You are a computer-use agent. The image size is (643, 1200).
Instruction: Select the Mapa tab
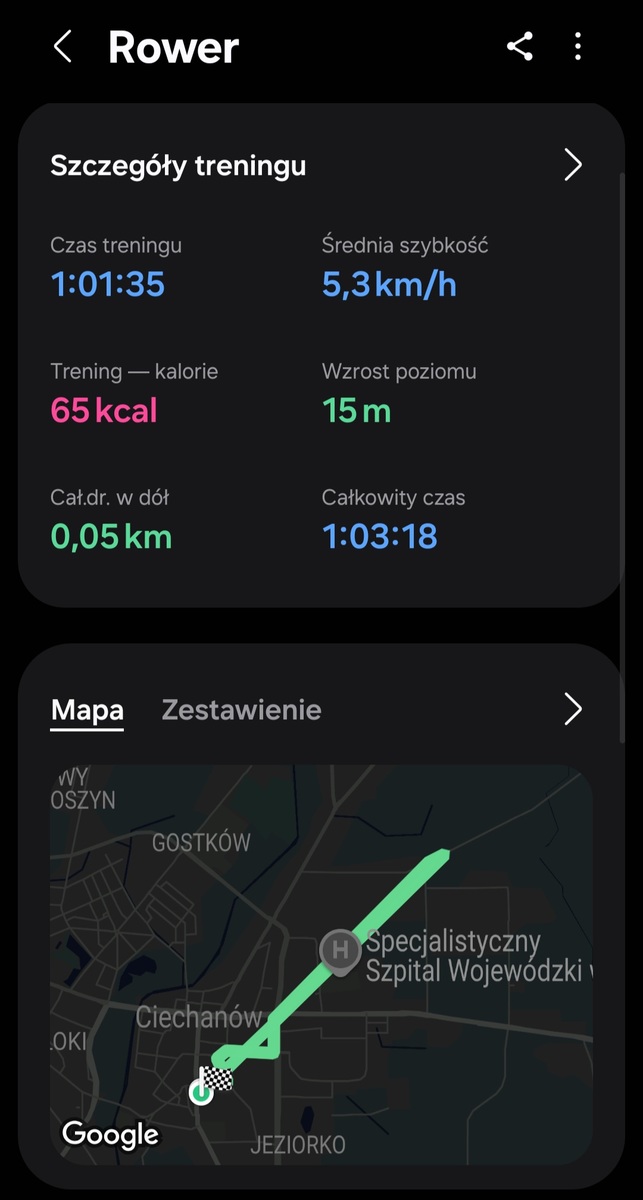pos(87,710)
